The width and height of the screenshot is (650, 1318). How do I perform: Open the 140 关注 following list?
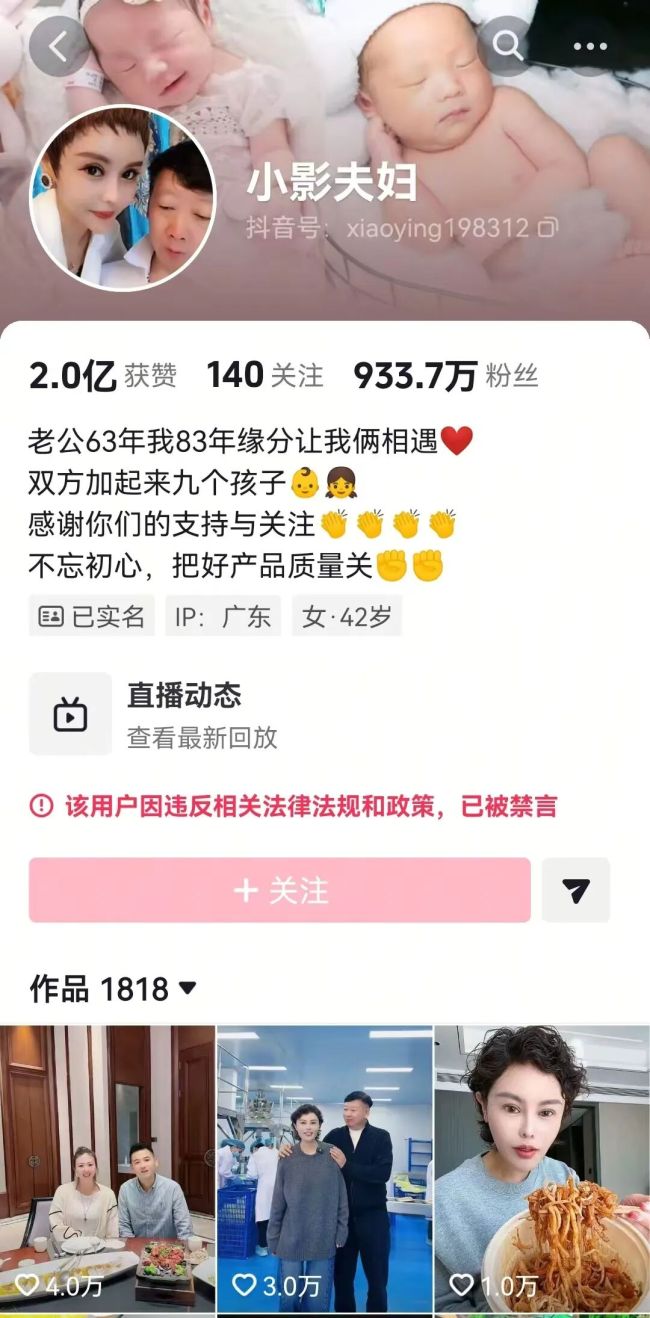tap(265, 375)
